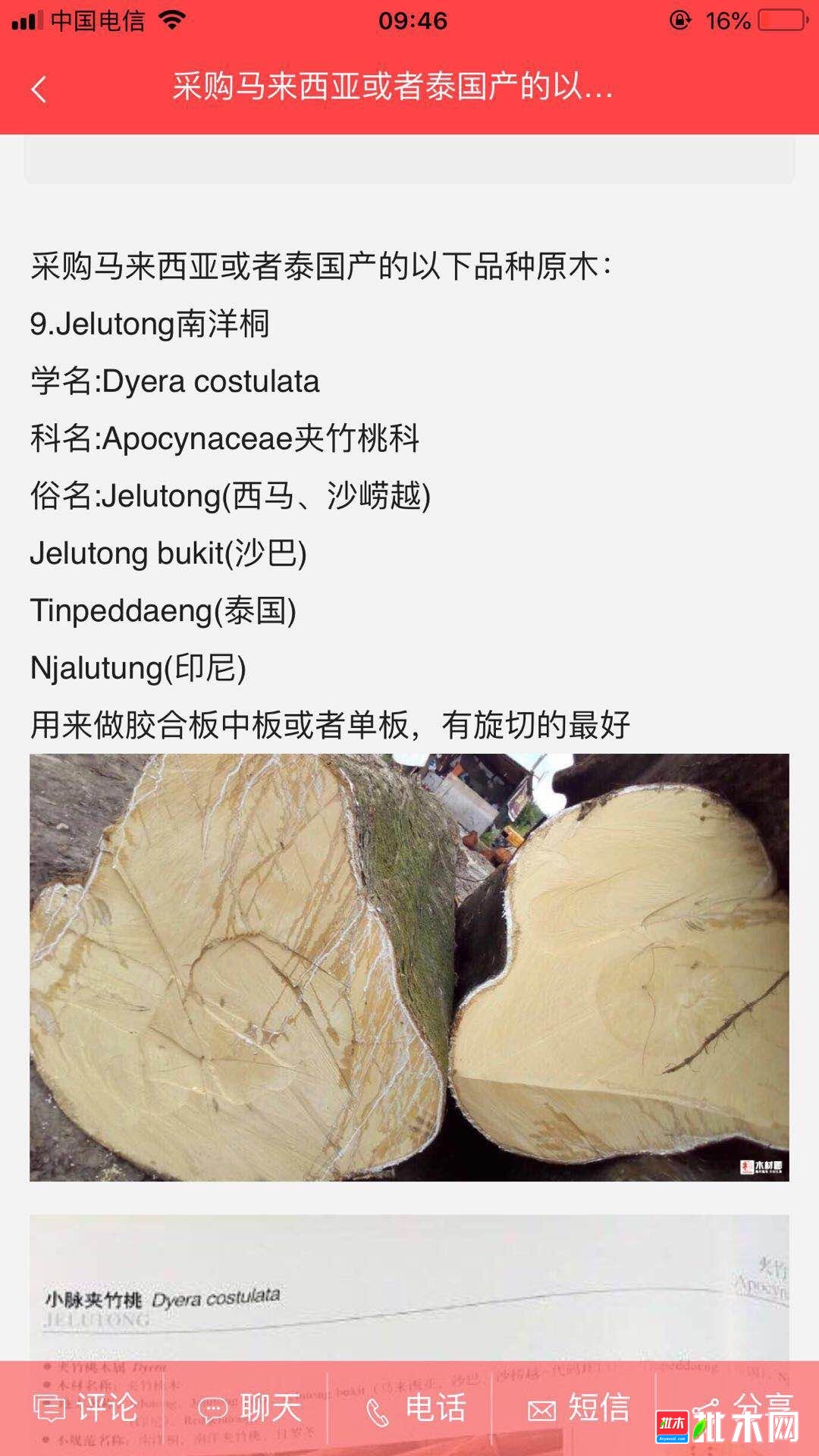Go back using the header arrow
The image size is (819, 1456).
tap(39, 89)
